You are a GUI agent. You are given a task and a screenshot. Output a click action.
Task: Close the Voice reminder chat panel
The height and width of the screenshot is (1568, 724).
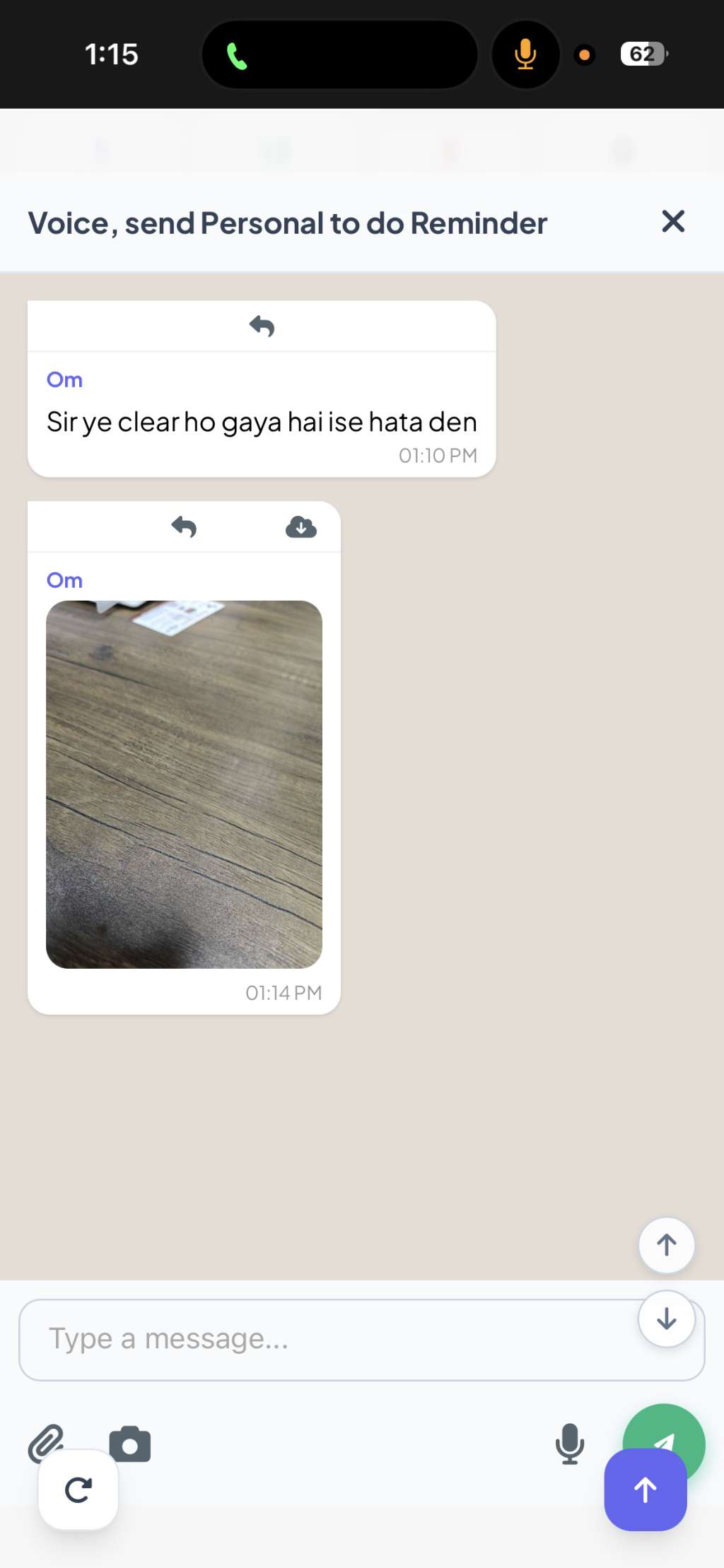click(x=673, y=222)
